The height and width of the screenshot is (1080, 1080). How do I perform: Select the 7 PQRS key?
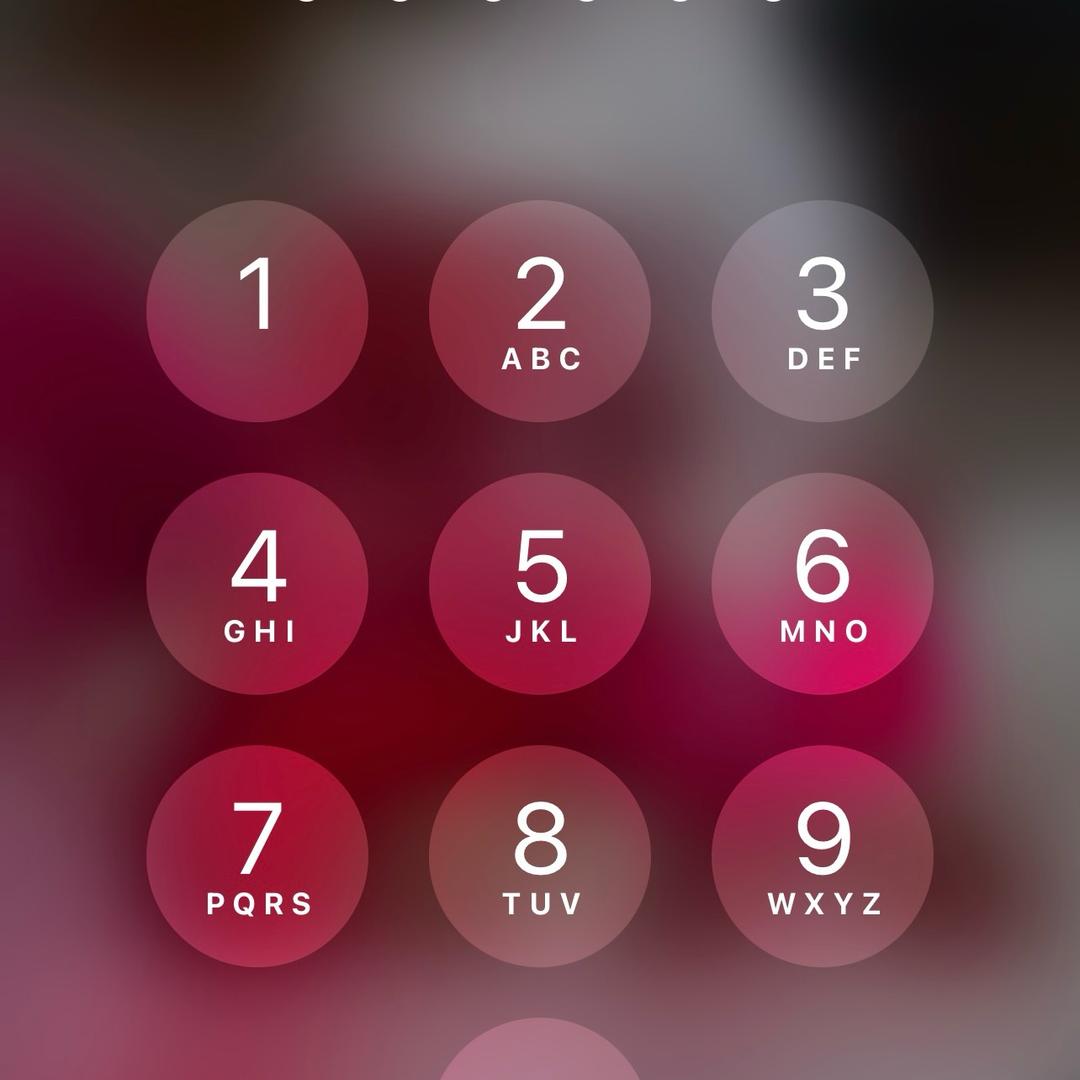click(x=257, y=856)
